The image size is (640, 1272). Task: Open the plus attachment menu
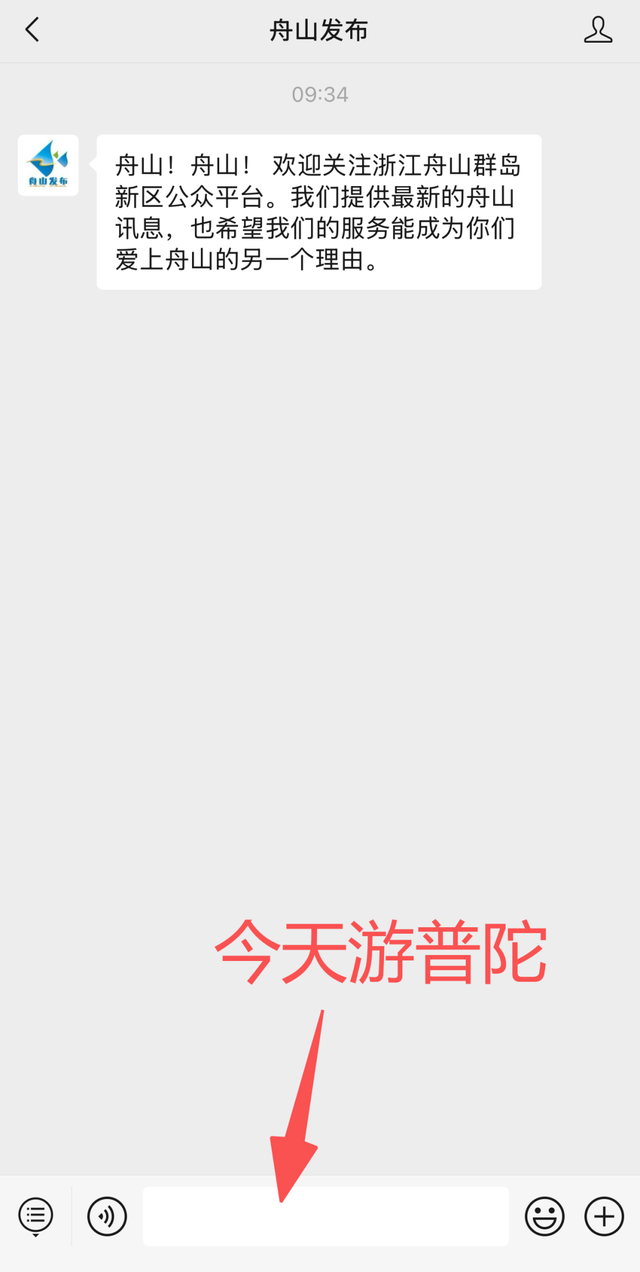tap(604, 1217)
